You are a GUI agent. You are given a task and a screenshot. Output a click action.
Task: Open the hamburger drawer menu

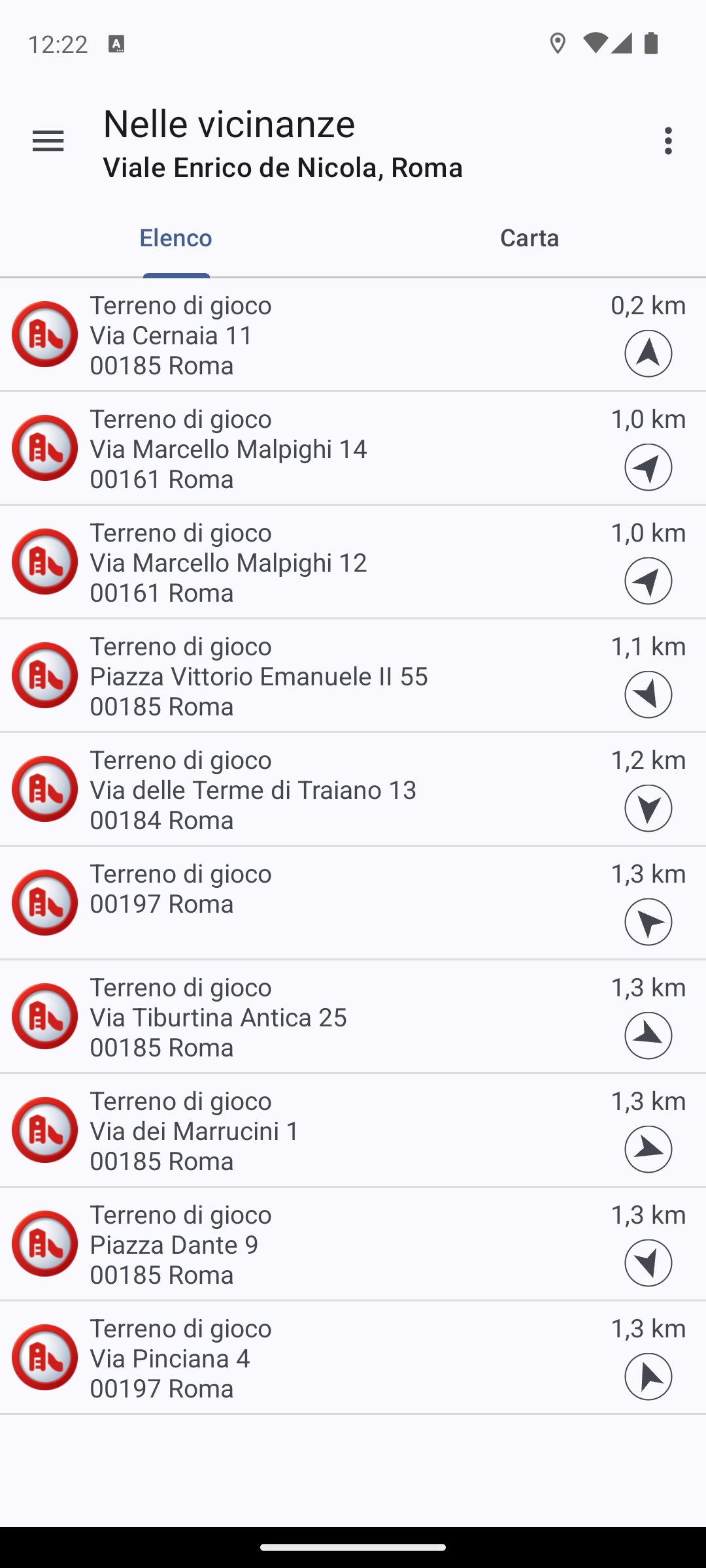[x=48, y=141]
